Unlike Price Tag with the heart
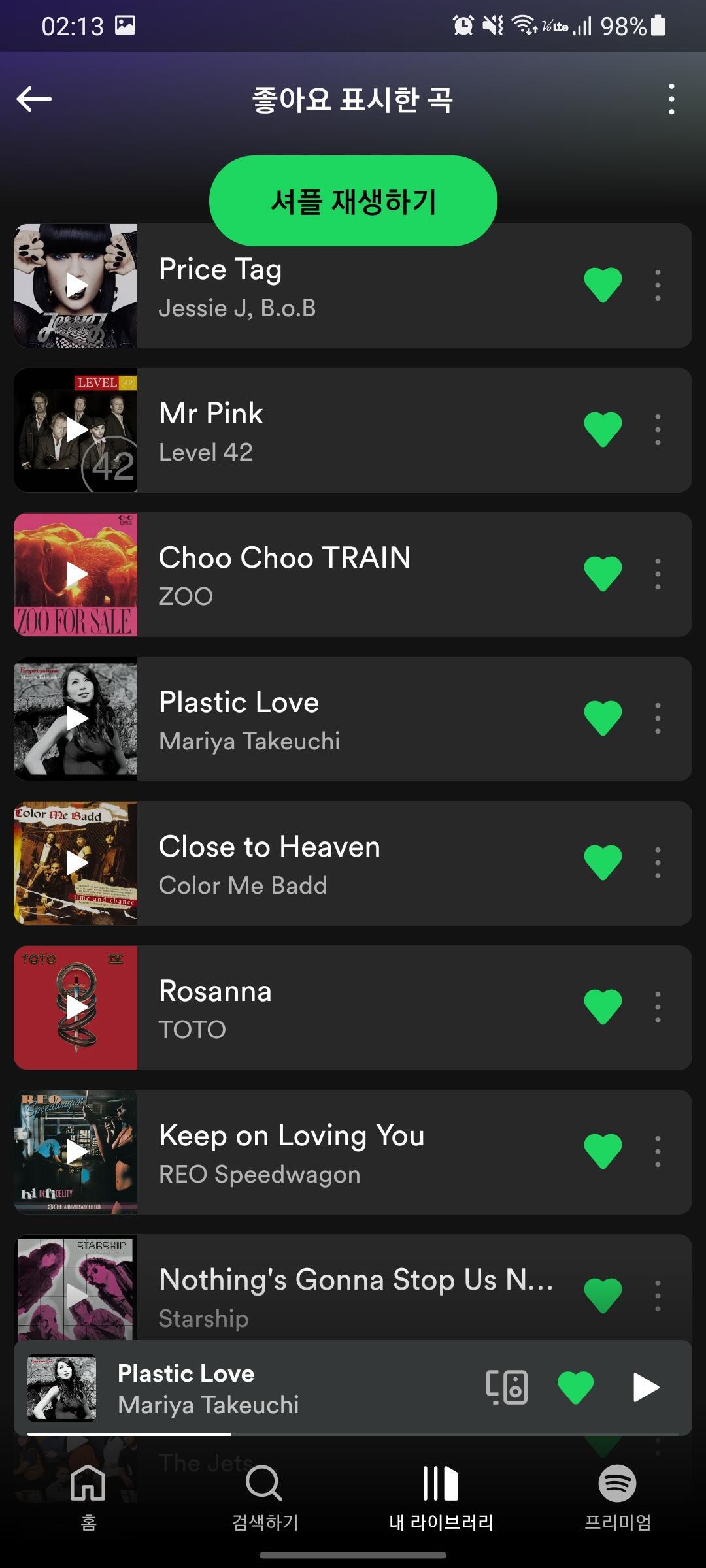The width and height of the screenshot is (706, 1568). pyautogui.click(x=602, y=285)
